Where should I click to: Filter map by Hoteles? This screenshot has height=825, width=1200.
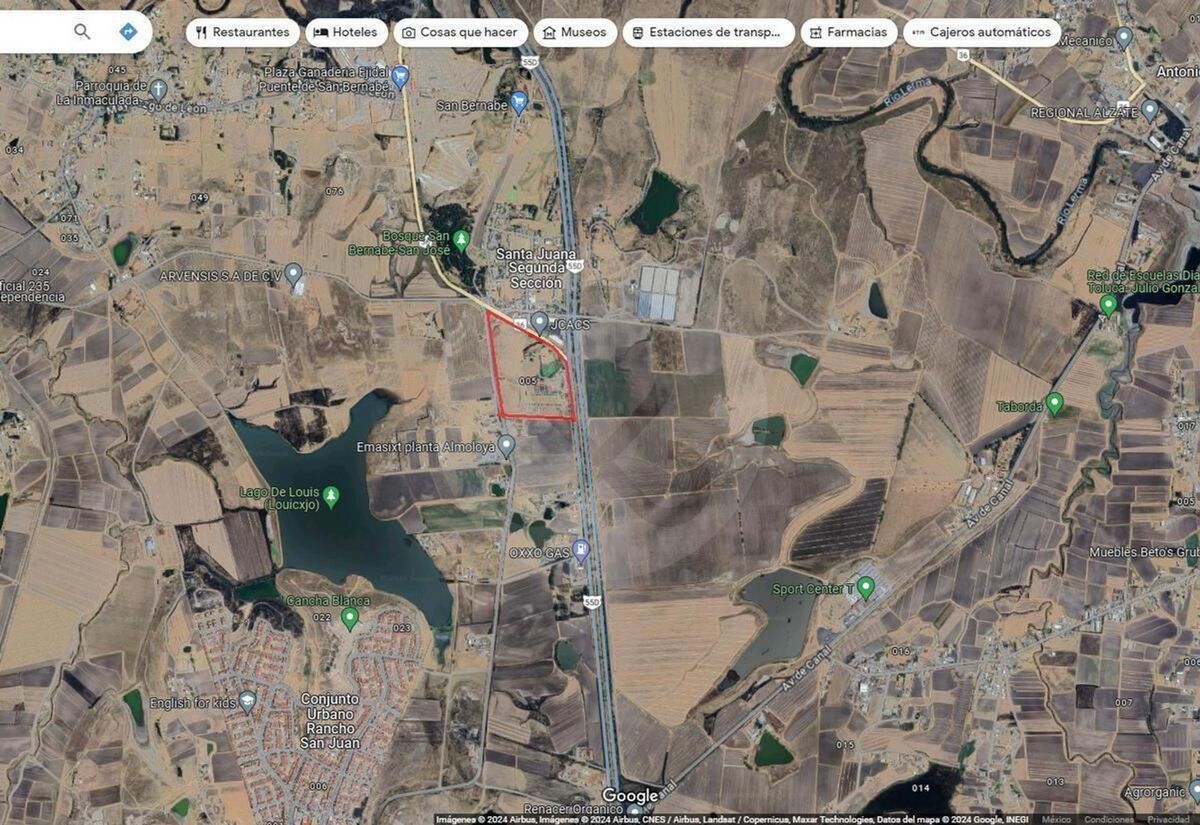[346, 32]
